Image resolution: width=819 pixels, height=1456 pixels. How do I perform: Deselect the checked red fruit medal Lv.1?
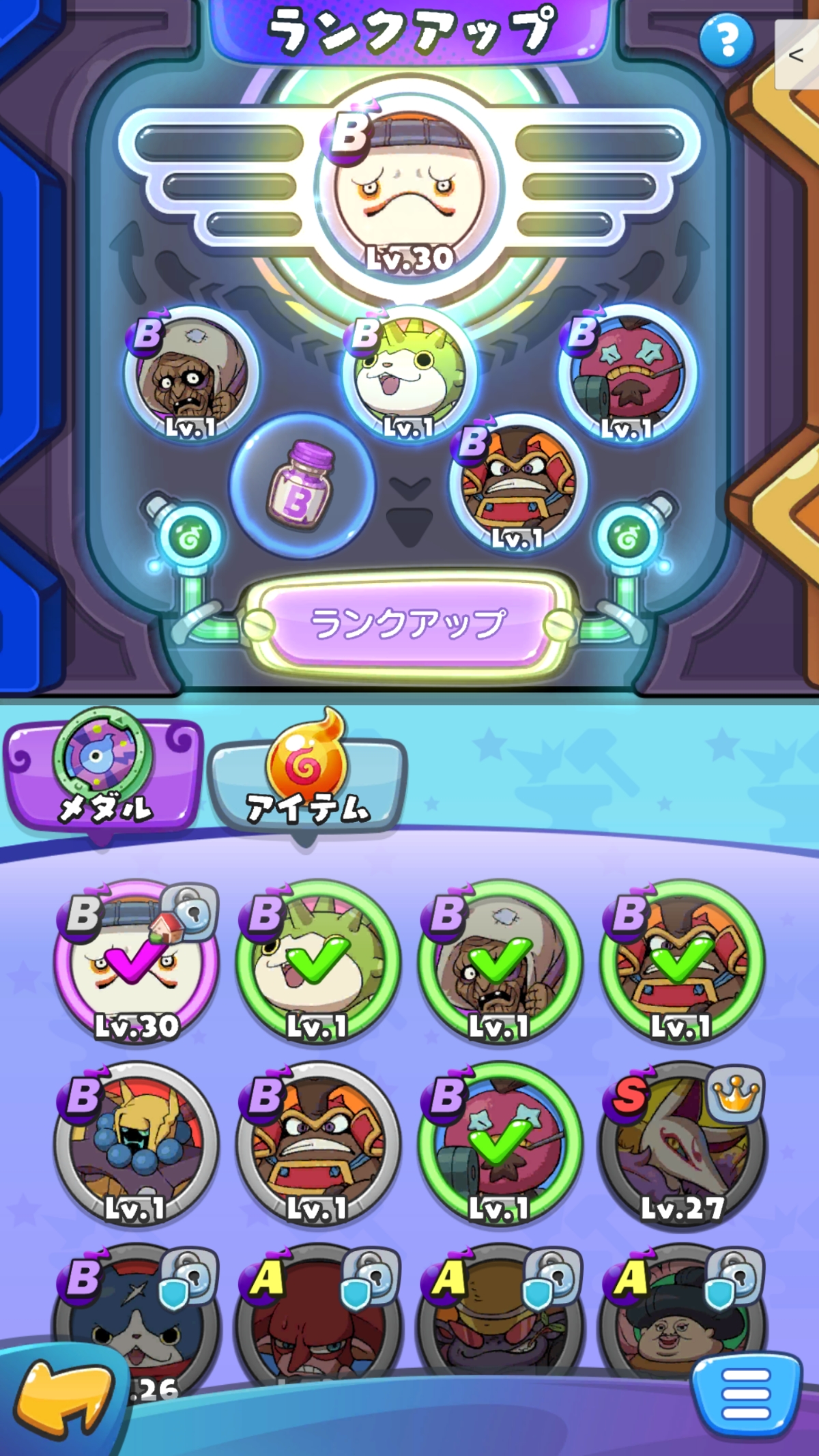tap(500, 1143)
